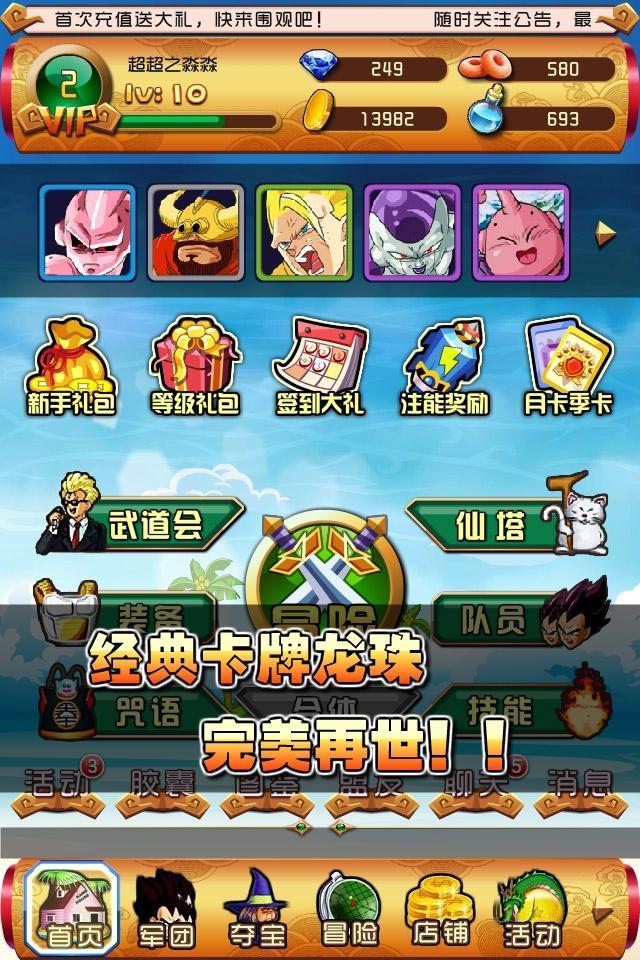Open the 技能 skills menu
Image resolution: width=640 pixels, height=960 pixels.
[500, 710]
